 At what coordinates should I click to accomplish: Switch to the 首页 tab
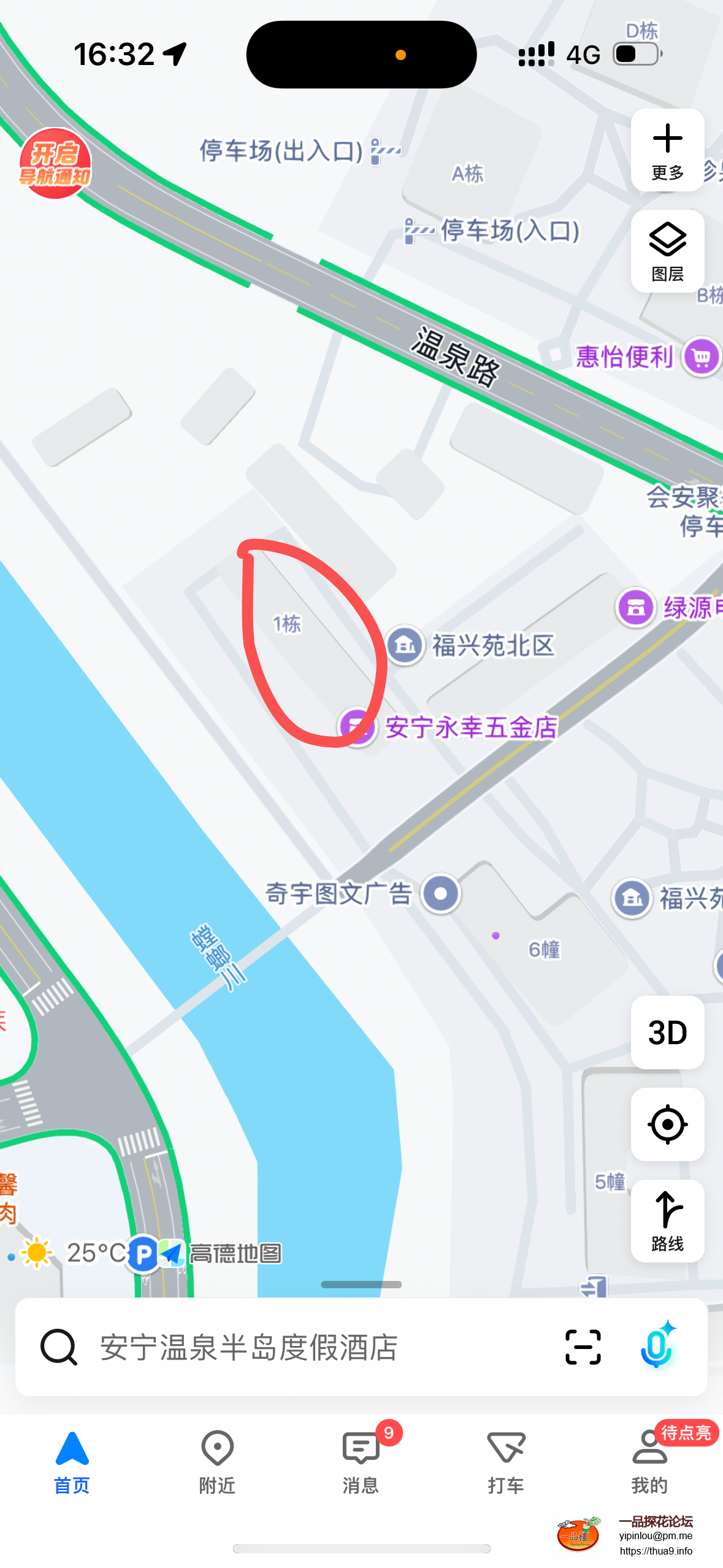point(72,1460)
